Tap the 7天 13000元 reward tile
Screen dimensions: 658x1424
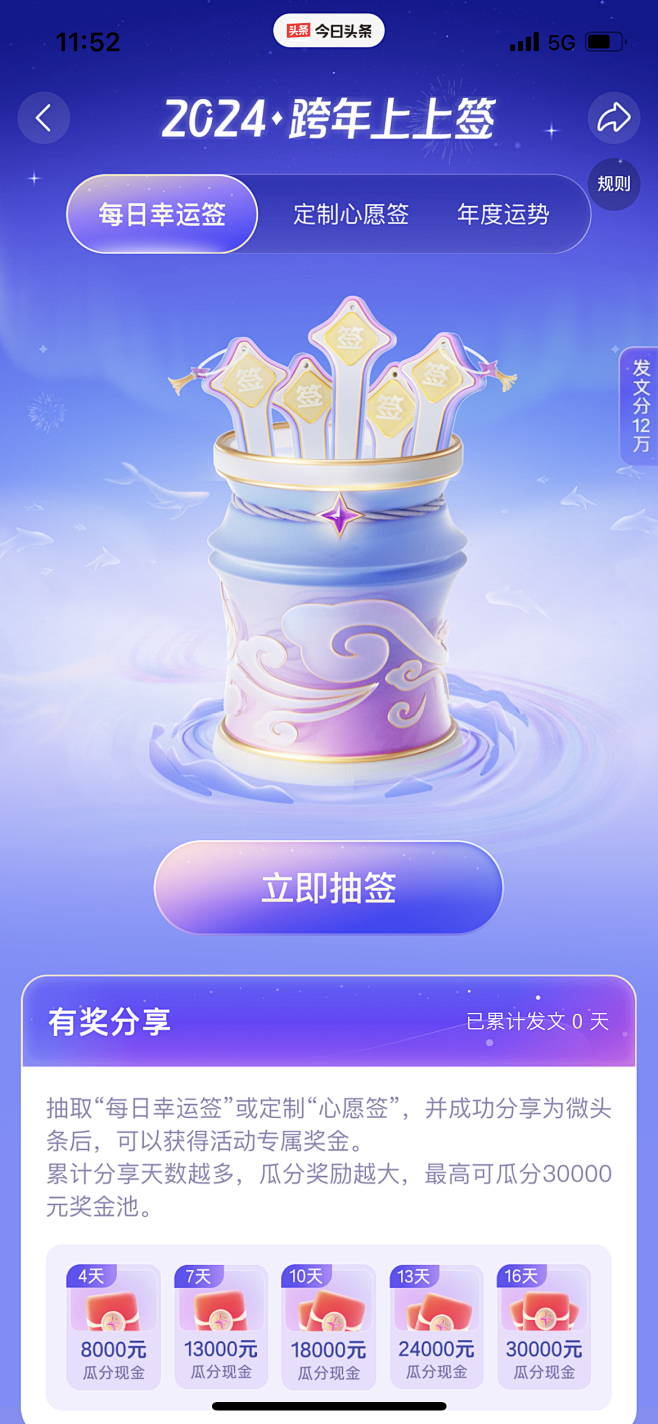221,1326
